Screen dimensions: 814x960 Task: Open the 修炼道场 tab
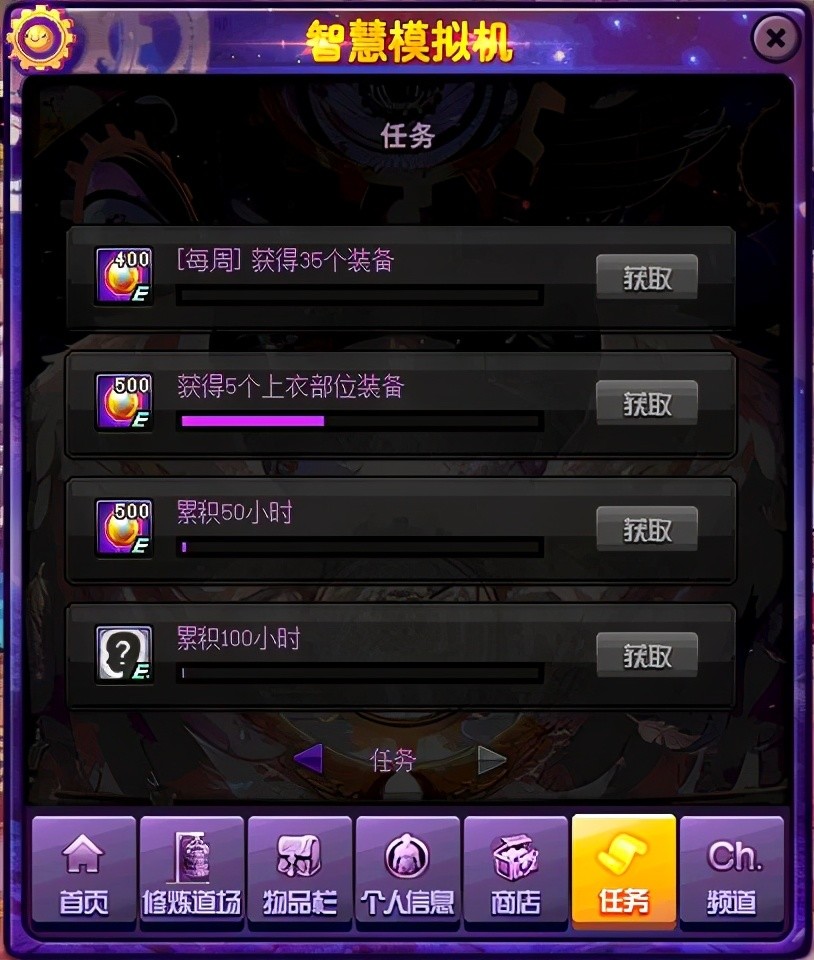[191, 869]
